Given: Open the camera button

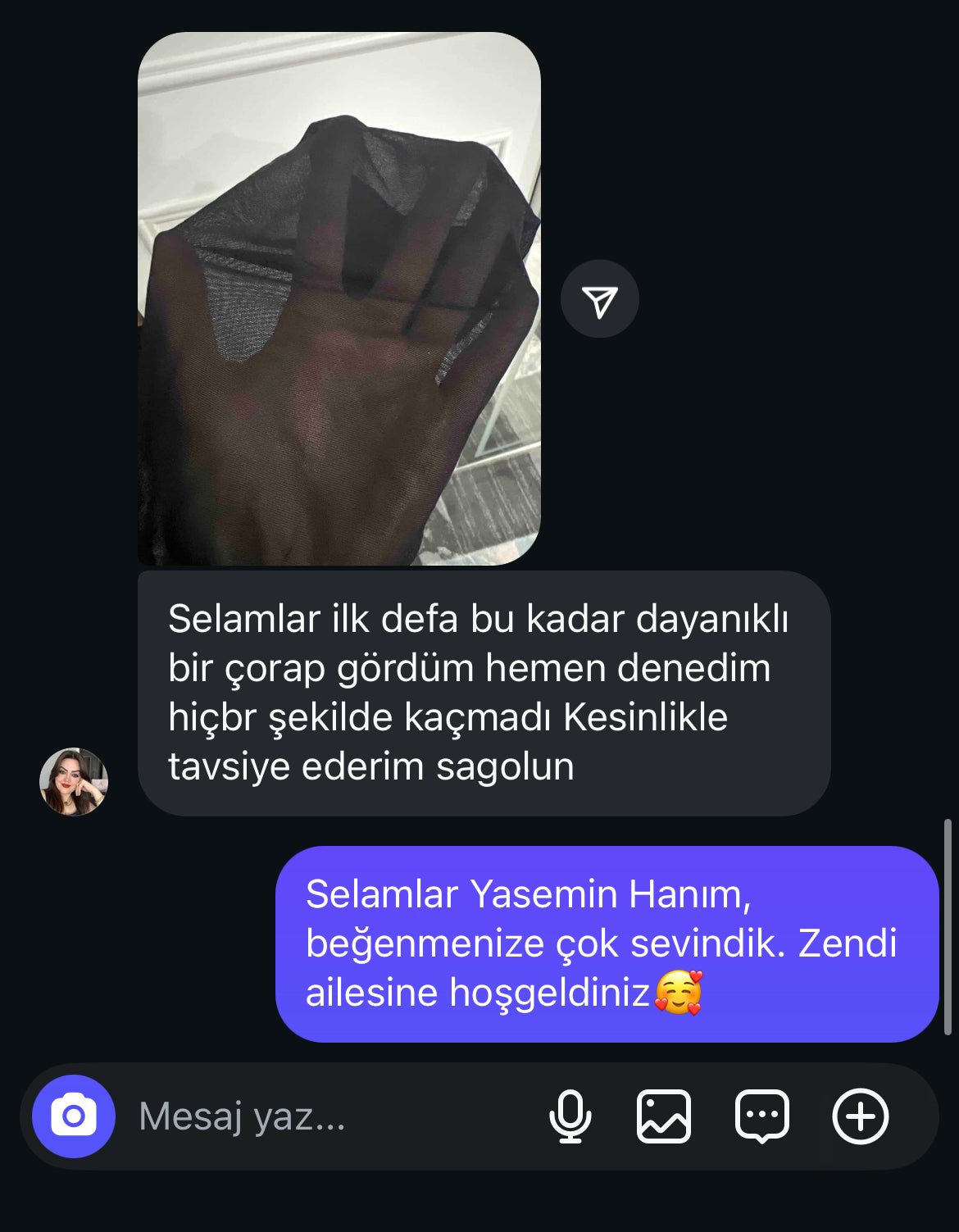Looking at the screenshot, I should [x=74, y=1116].
